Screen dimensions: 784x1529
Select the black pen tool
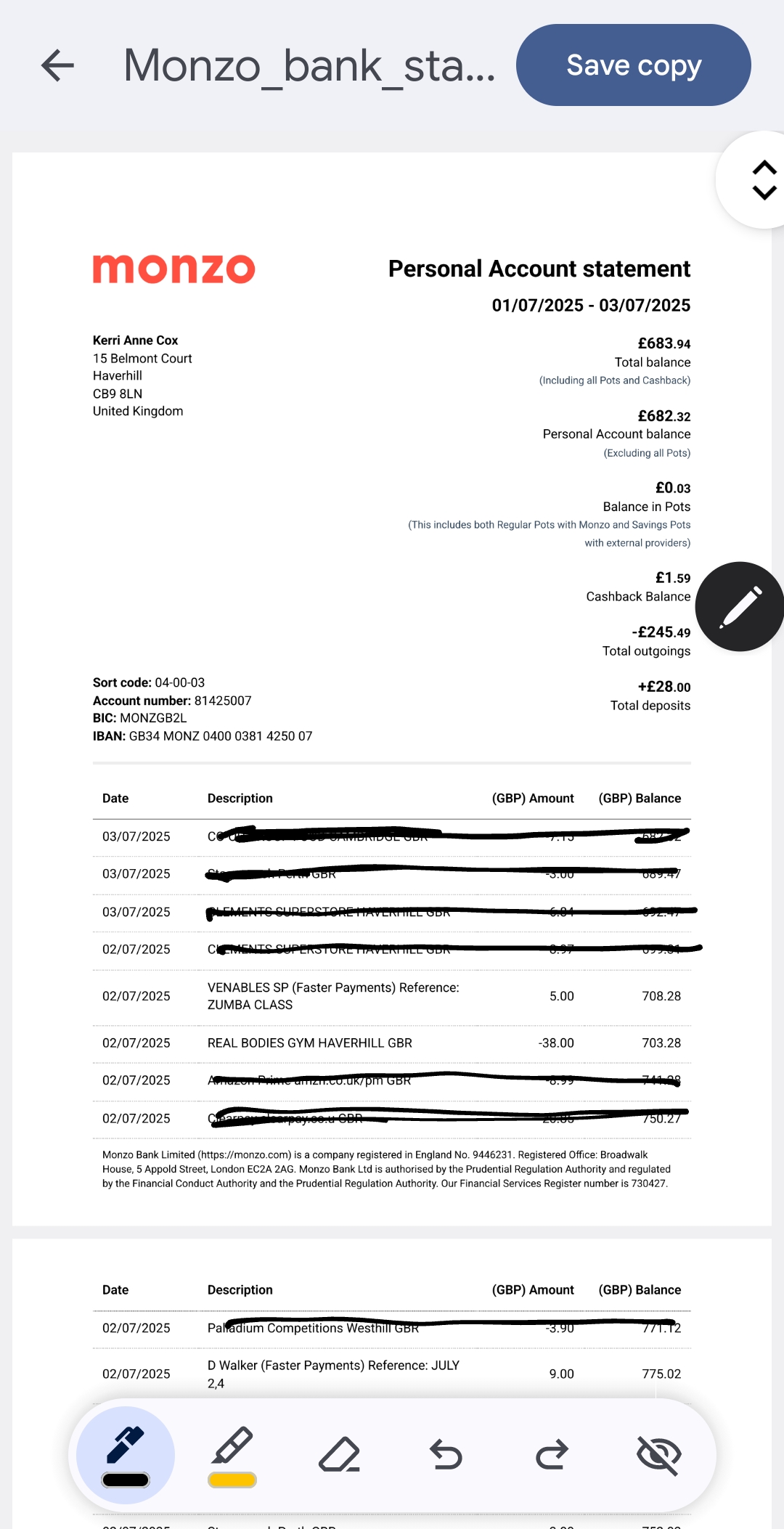[x=126, y=1456]
